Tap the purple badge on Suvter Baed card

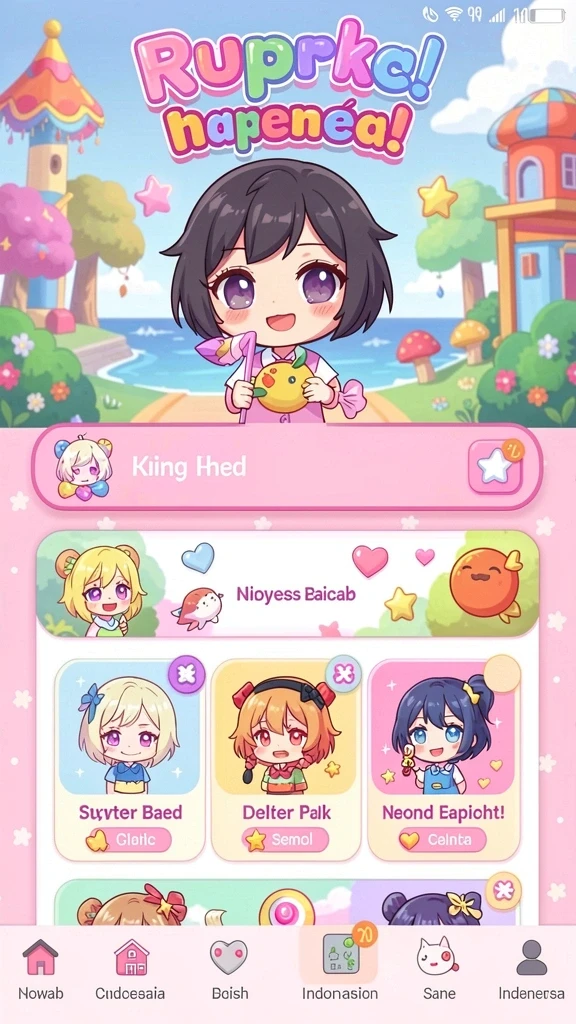[x=187, y=674]
